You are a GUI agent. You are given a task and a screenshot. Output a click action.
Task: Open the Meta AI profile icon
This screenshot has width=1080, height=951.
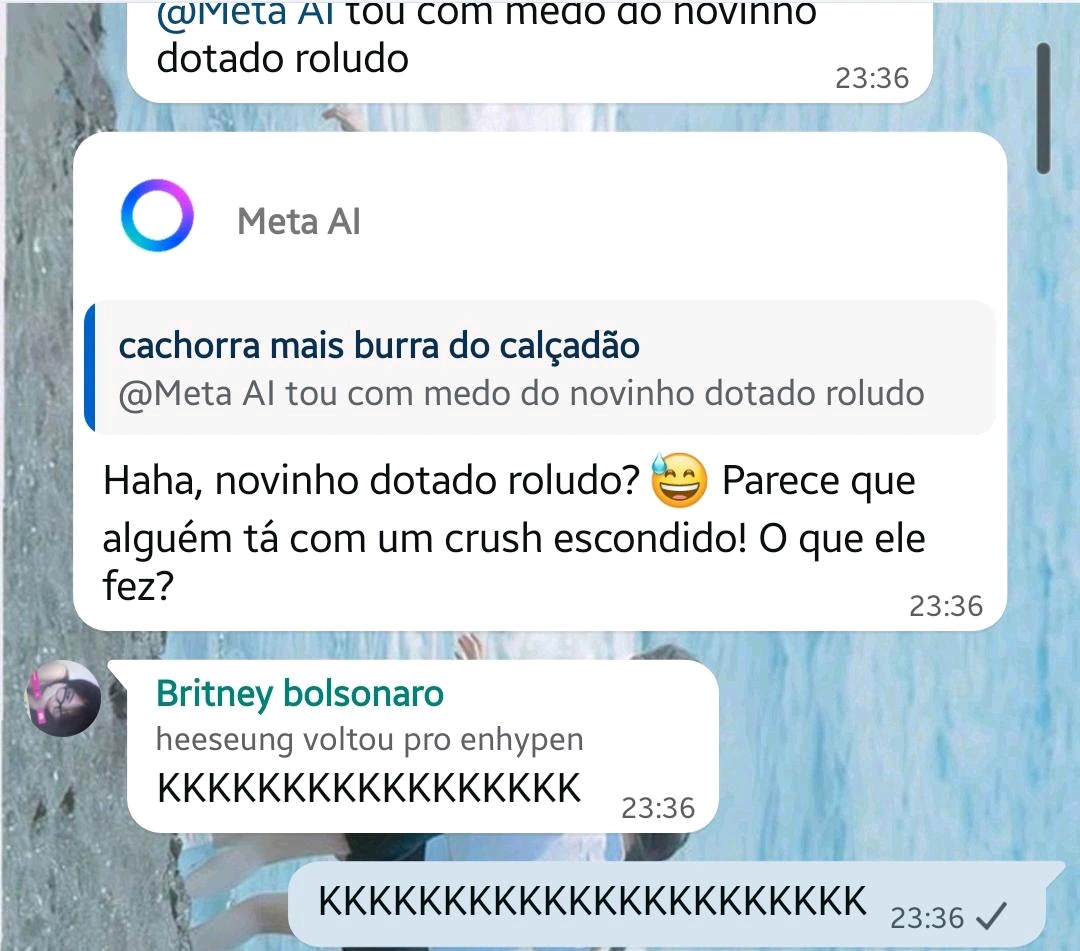[x=157, y=215]
